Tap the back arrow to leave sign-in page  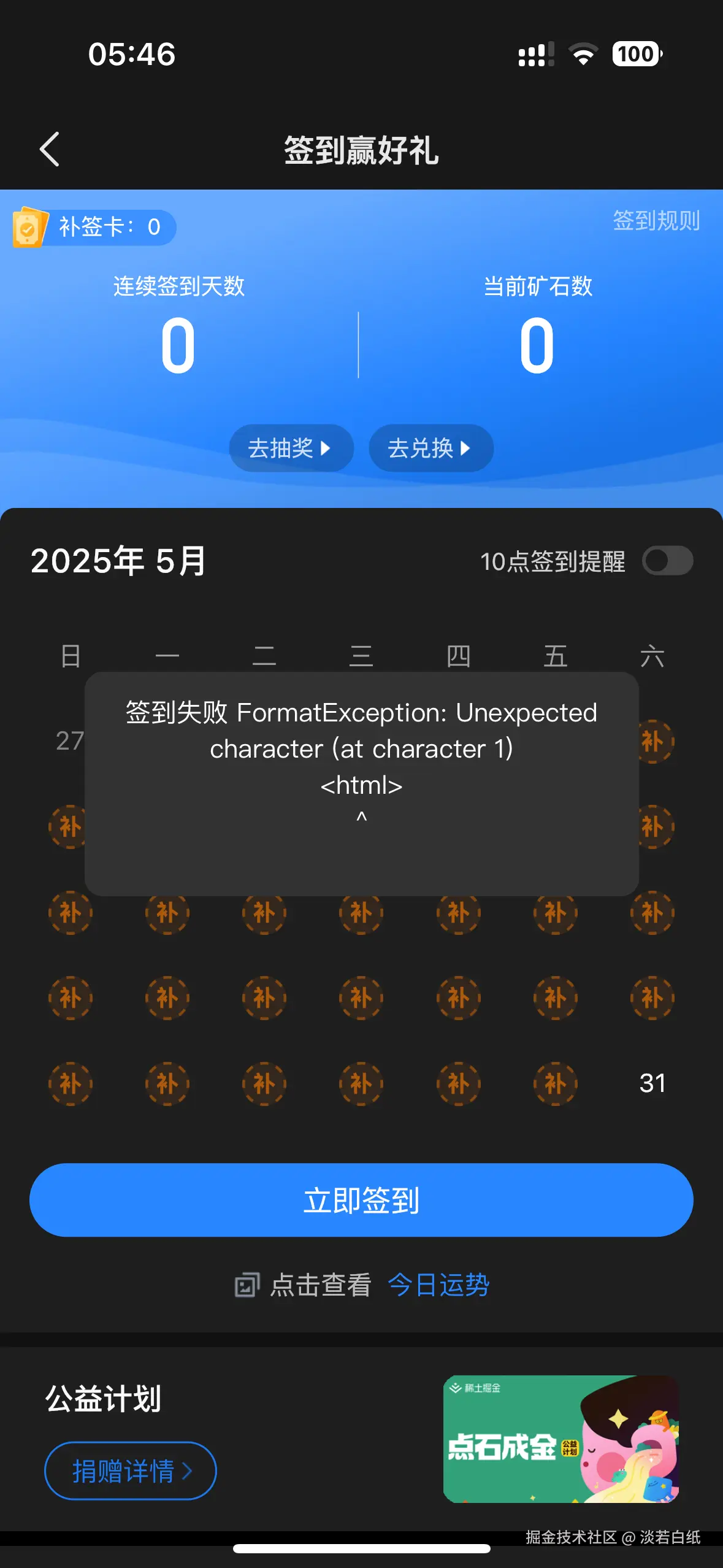49,149
